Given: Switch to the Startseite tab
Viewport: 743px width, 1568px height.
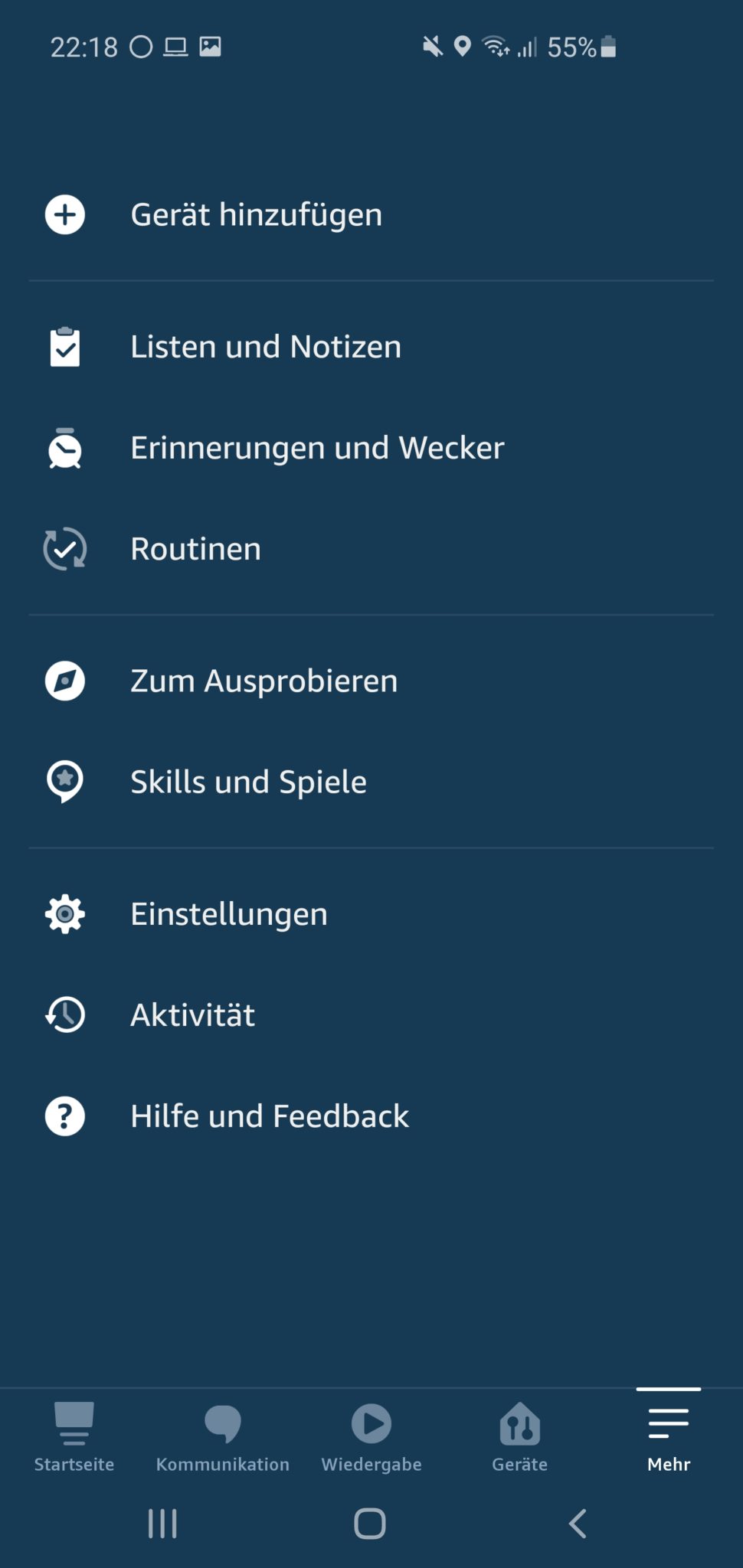Looking at the screenshot, I should (x=74, y=1437).
